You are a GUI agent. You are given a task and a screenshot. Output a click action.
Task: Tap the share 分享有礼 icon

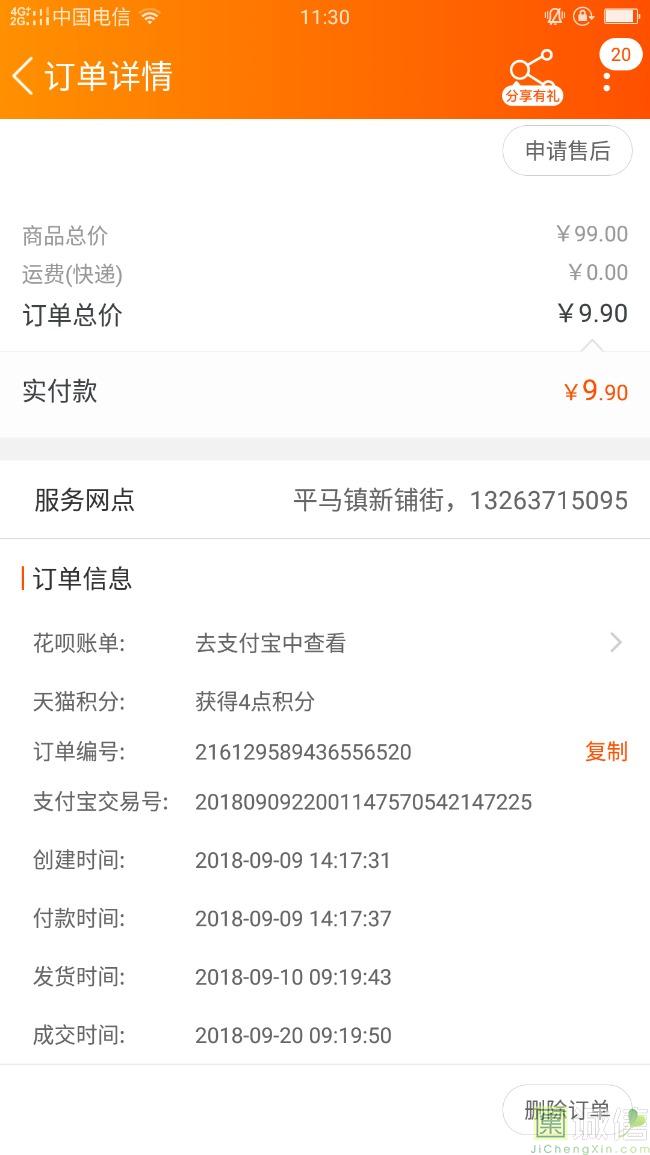(x=531, y=77)
